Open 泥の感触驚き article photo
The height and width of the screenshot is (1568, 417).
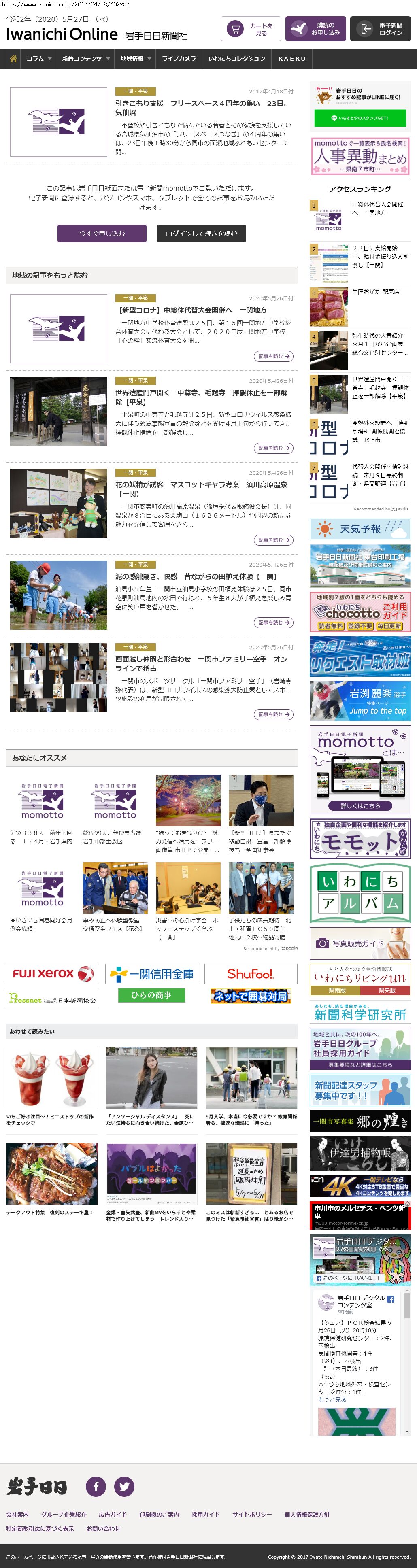(x=58, y=595)
